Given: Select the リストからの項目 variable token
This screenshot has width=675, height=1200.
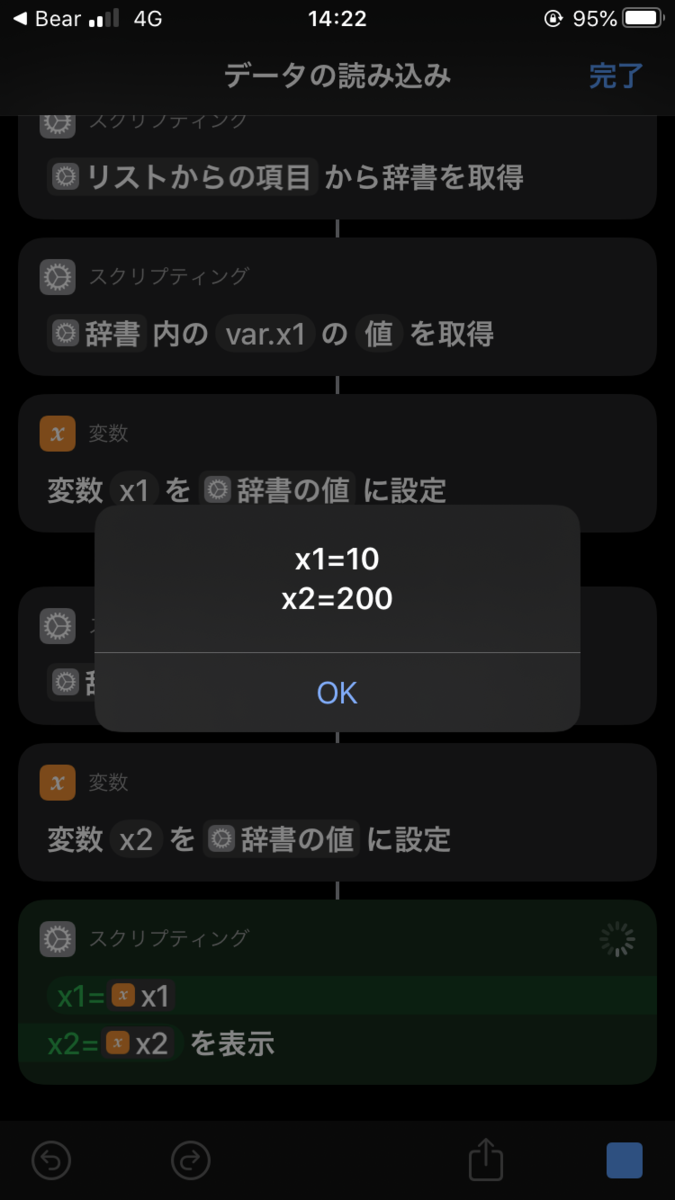Looking at the screenshot, I should [x=184, y=178].
